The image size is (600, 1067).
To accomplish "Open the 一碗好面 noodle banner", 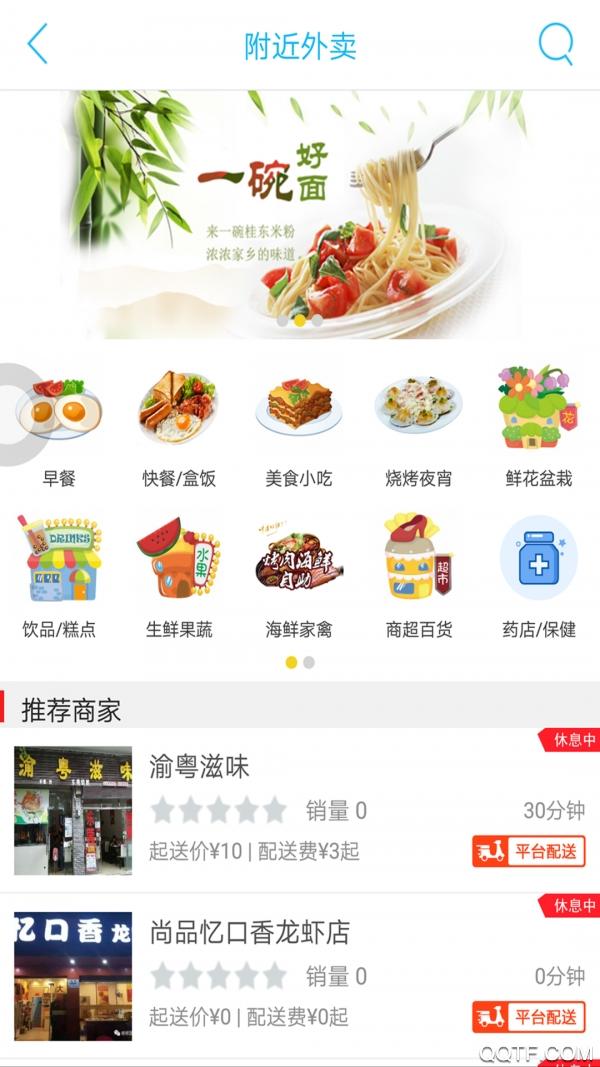I will (300, 214).
